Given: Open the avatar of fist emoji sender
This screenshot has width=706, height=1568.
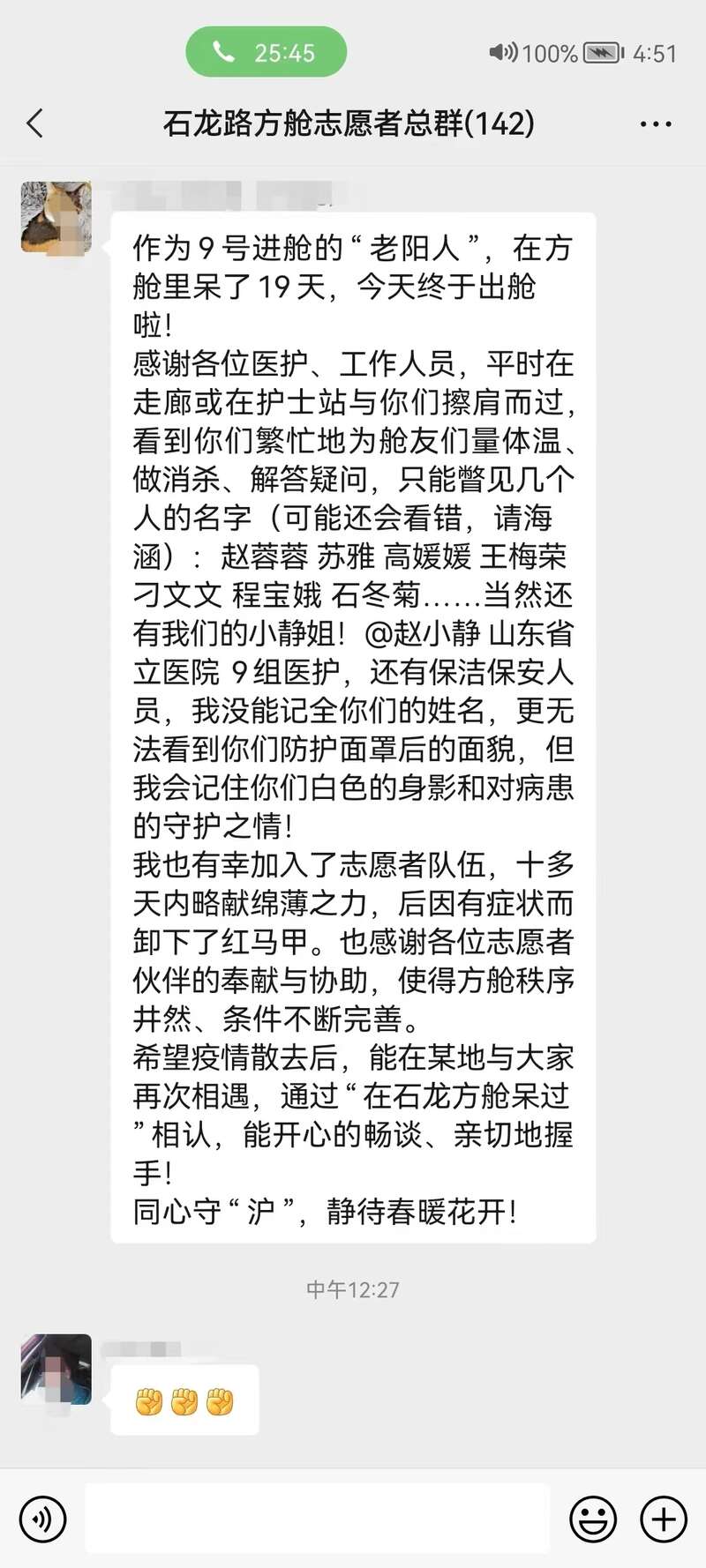Looking at the screenshot, I should pos(56,1369).
